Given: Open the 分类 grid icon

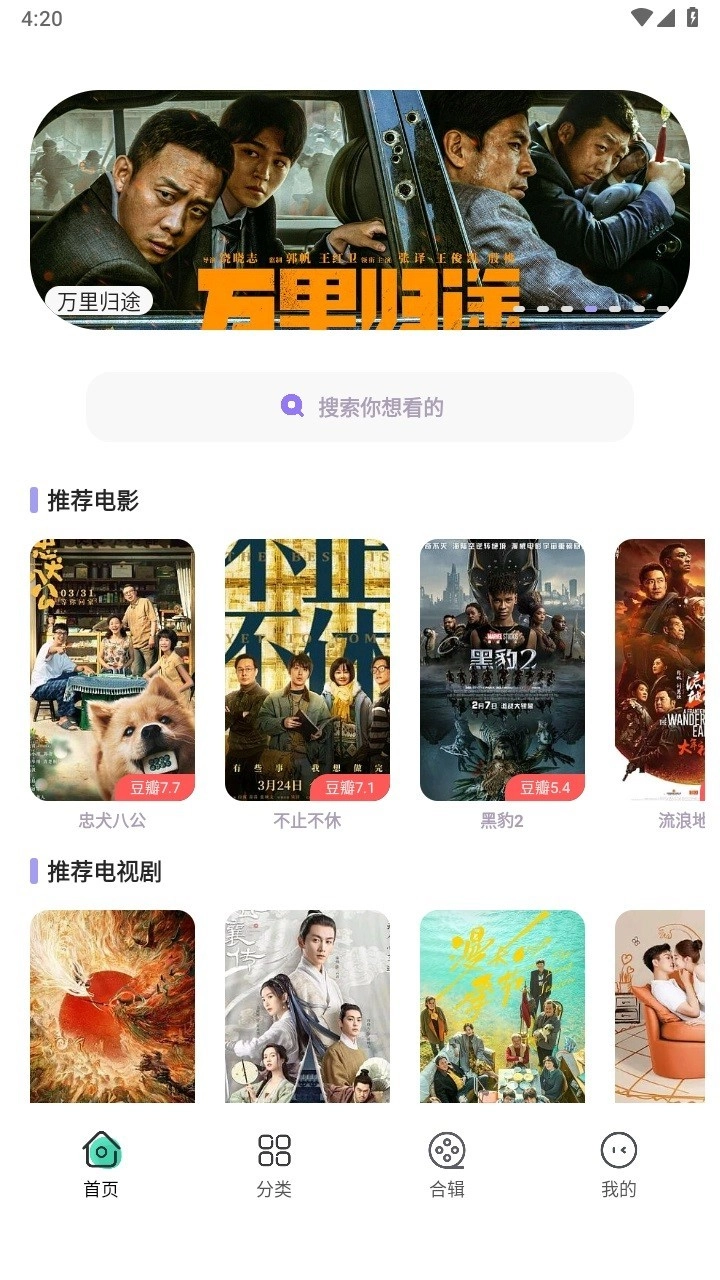Looking at the screenshot, I should tap(272, 1151).
